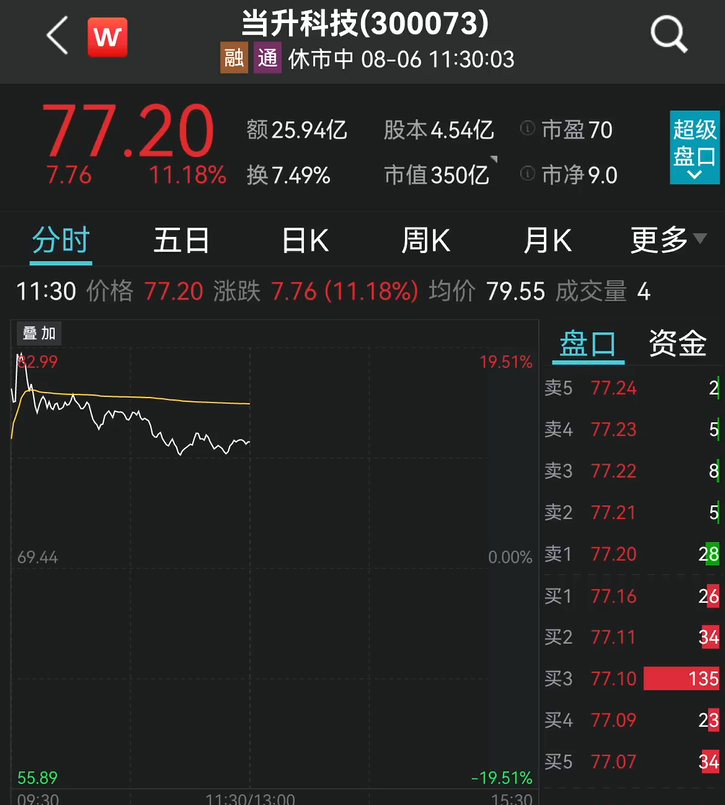Switch to the 分时 chart tab
Viewport: 725px width, 805px height.
[x=60, y=240]
